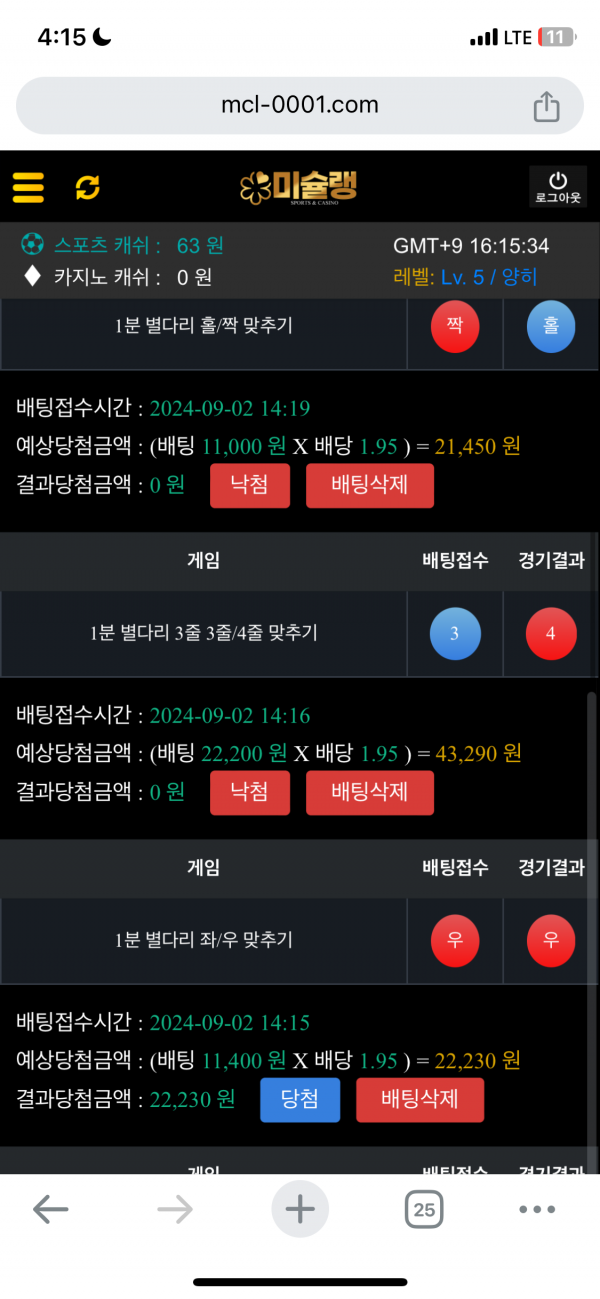Delete the 11,400 원 bet with 배팅삭제

click(420, 1100)
